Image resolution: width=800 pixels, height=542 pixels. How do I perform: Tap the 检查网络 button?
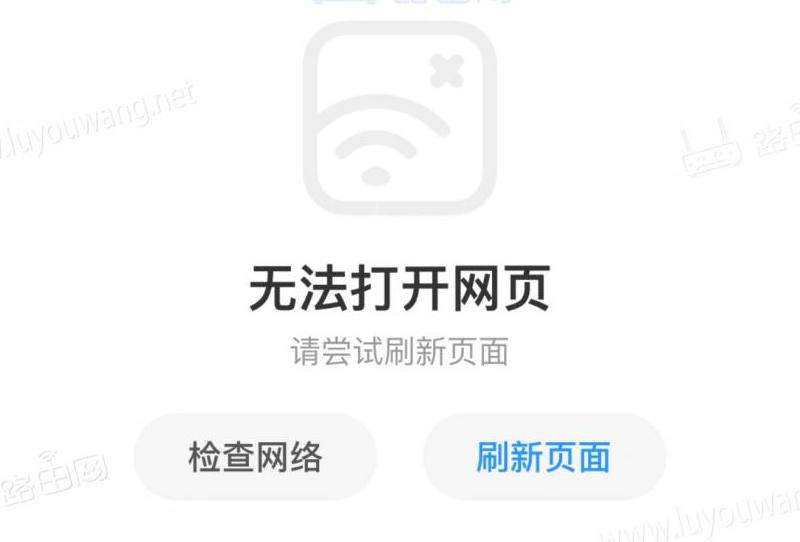tap(255, 457)
